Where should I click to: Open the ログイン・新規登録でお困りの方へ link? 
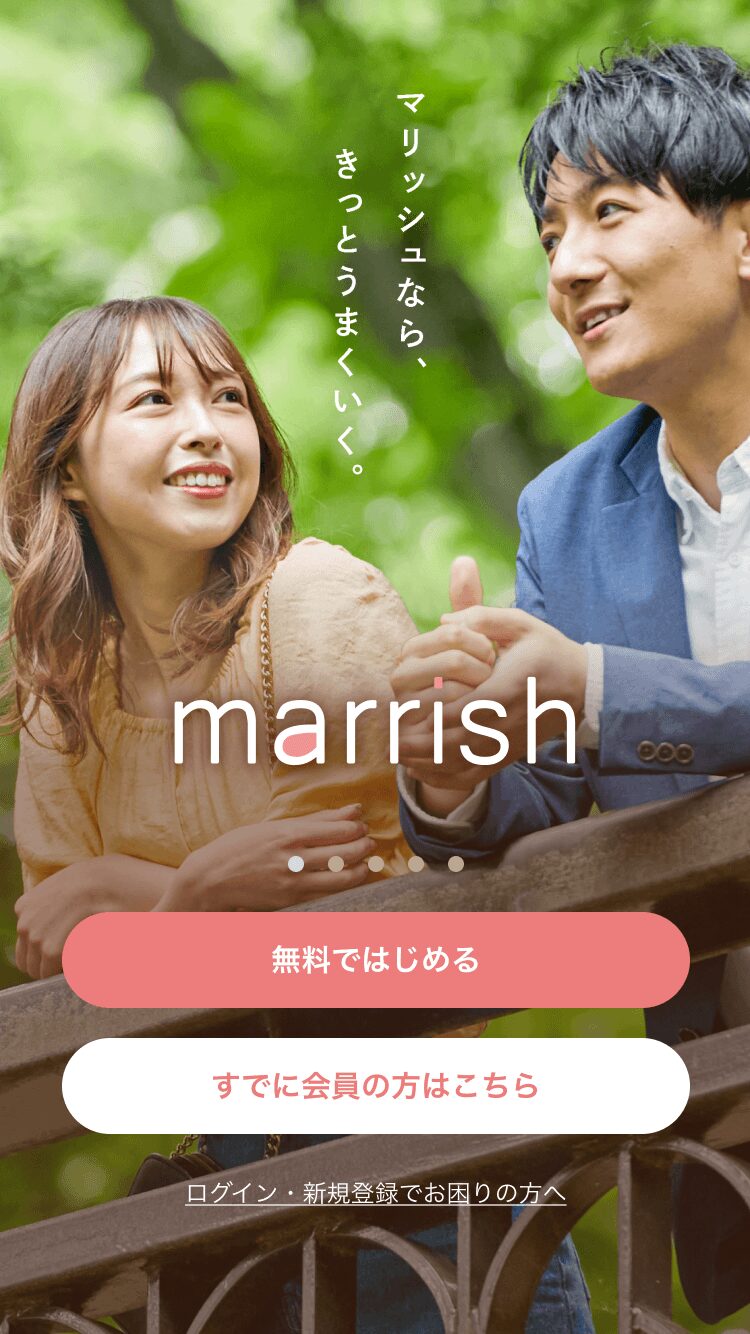375,1193
